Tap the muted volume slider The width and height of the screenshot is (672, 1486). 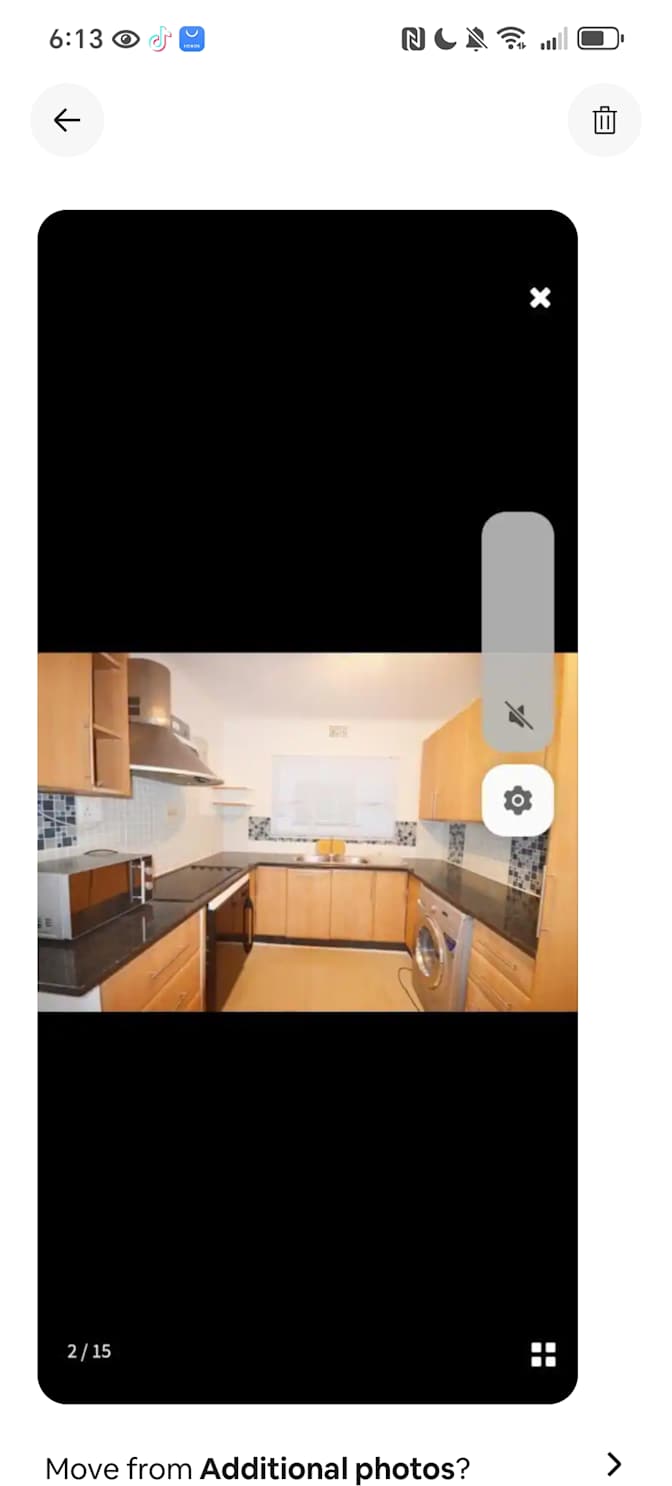click(518, 632)
